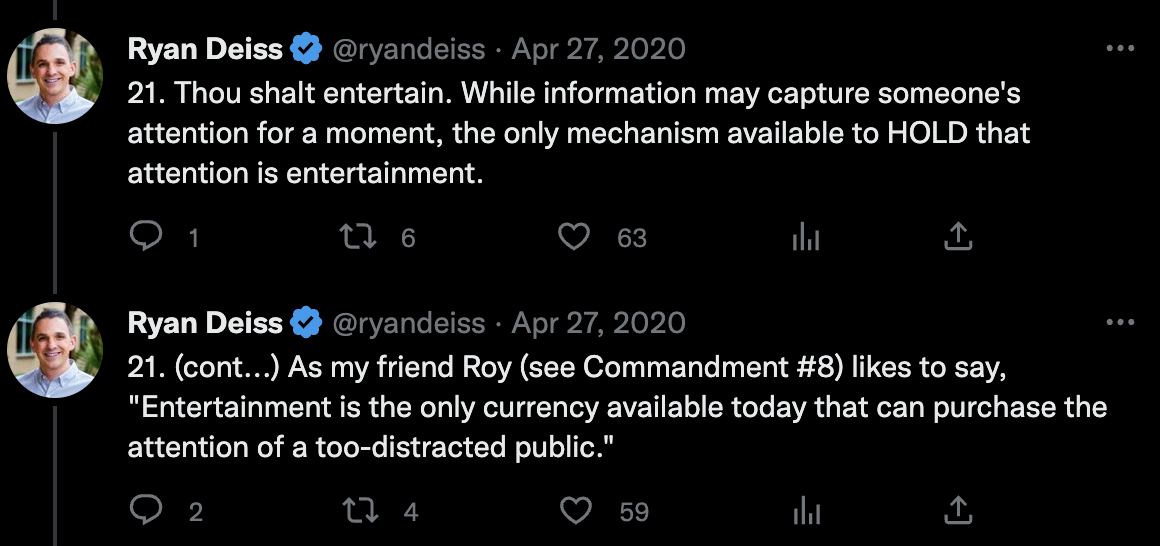Reply to the 'Thou shalt entertain' tweet
This screenshot has height=546, width=1160.
147,237
